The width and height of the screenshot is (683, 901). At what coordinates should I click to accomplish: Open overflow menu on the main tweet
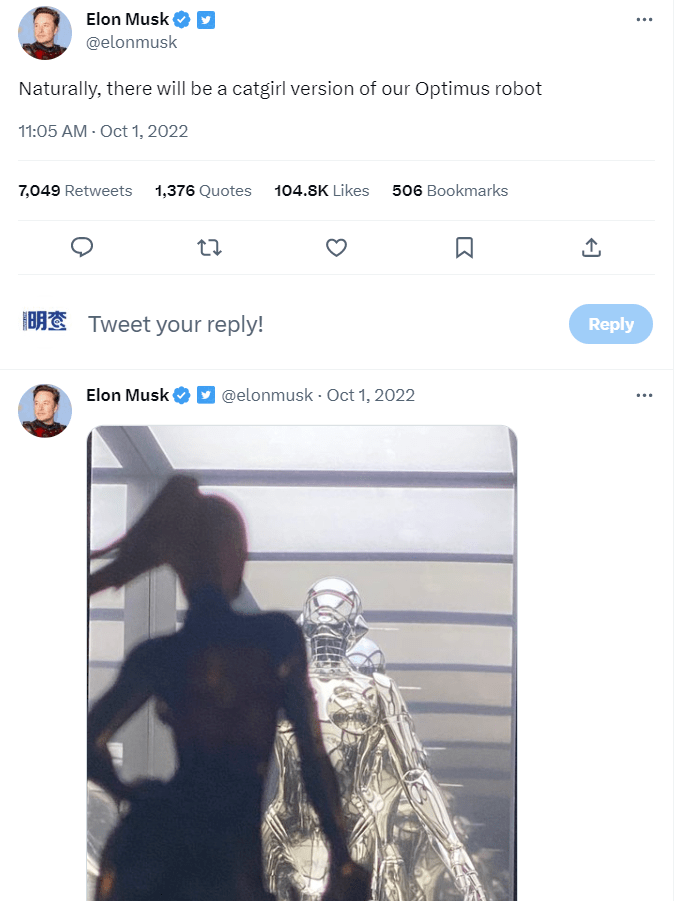[645, 20]
